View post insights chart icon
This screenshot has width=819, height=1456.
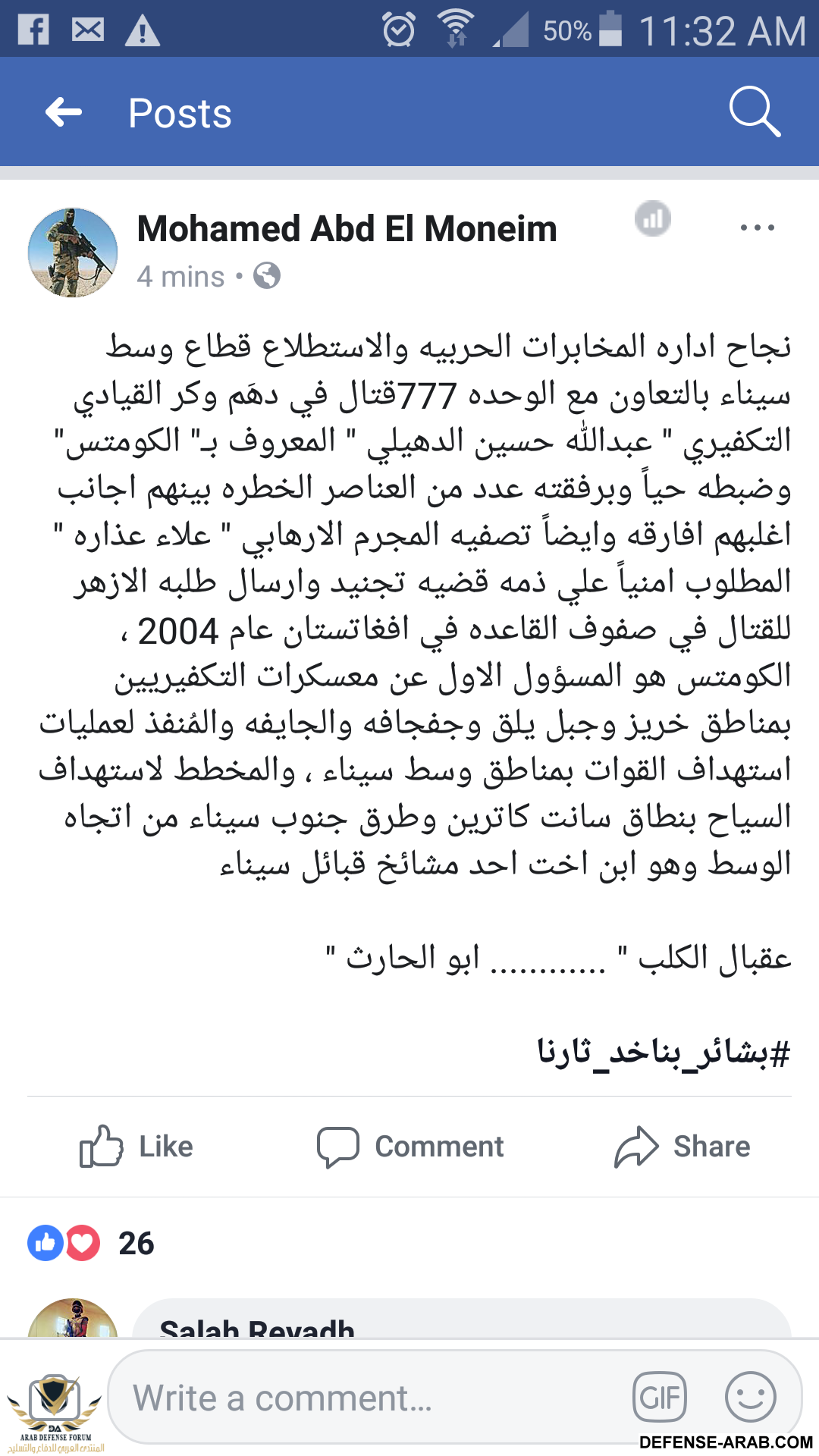click(652, 219)
